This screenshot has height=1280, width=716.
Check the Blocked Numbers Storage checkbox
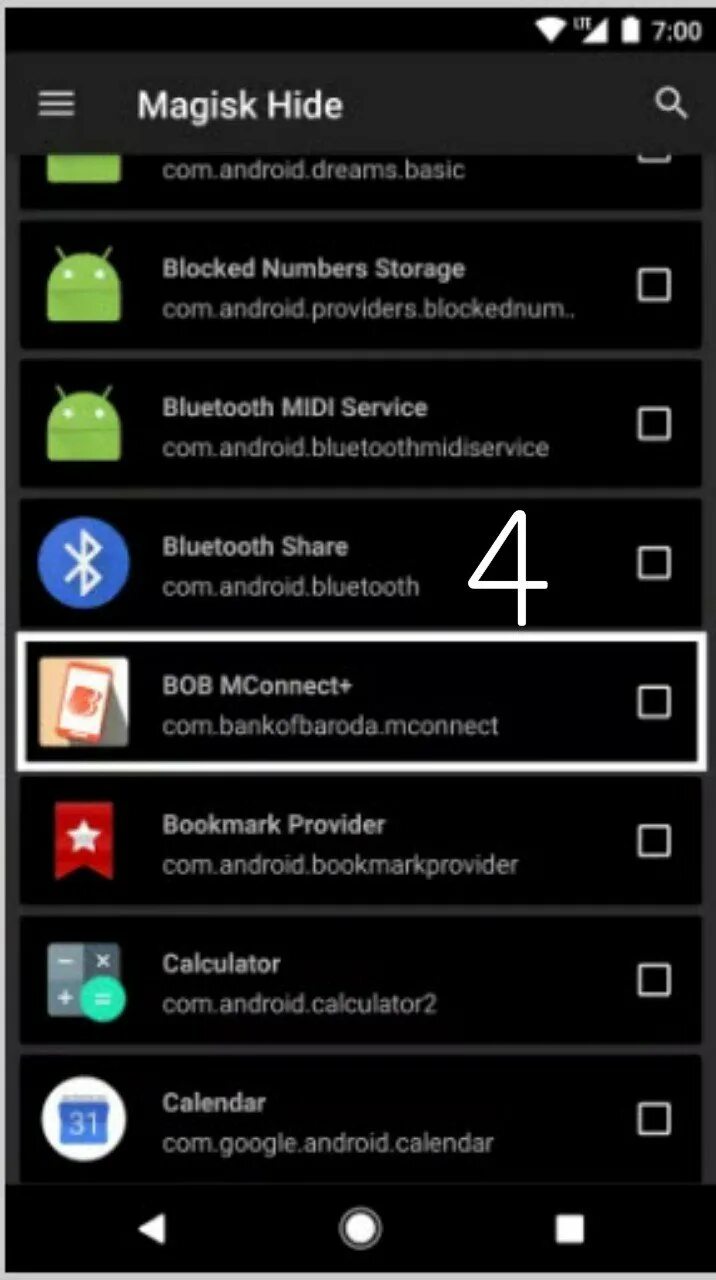pyautogui.click(x=654, y=286)
